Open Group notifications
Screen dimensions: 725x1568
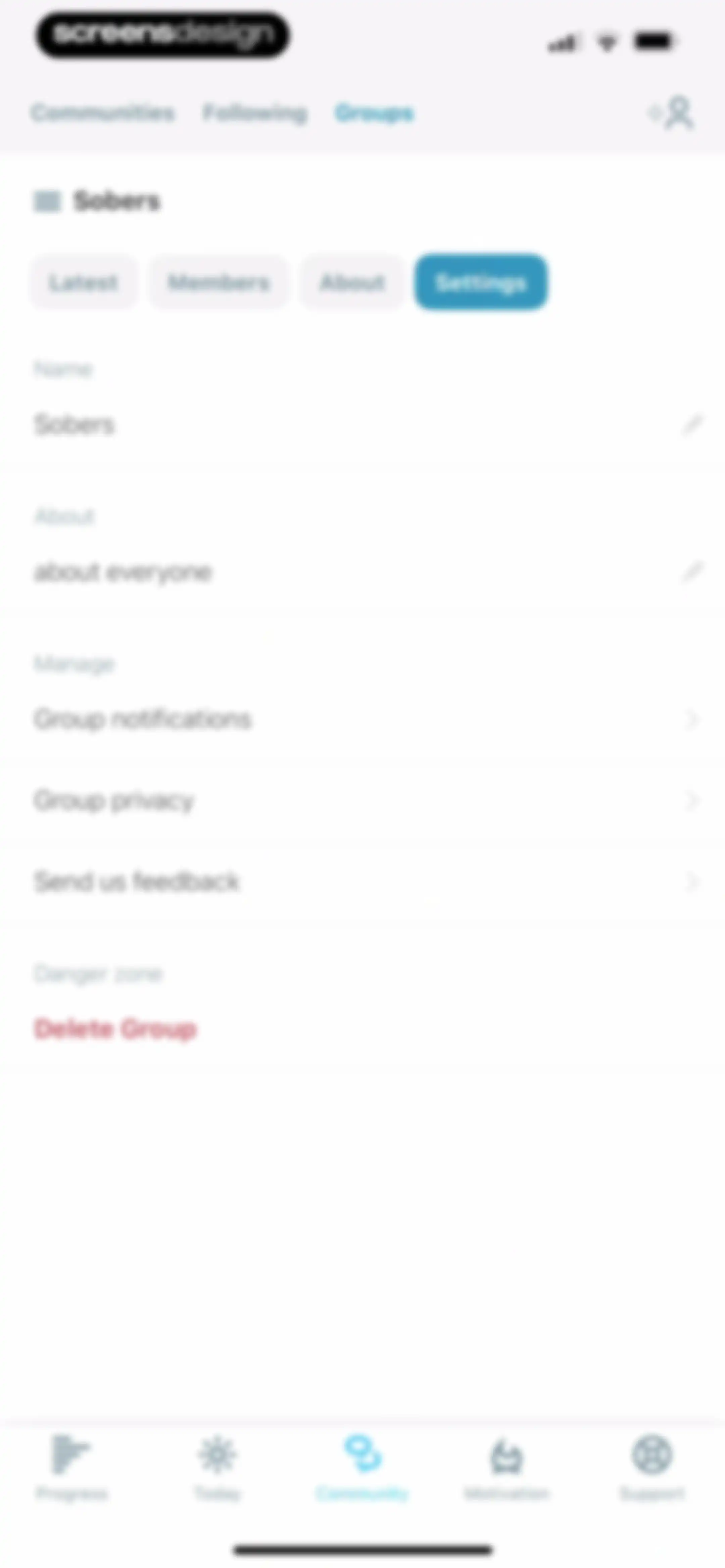[362, 719]
